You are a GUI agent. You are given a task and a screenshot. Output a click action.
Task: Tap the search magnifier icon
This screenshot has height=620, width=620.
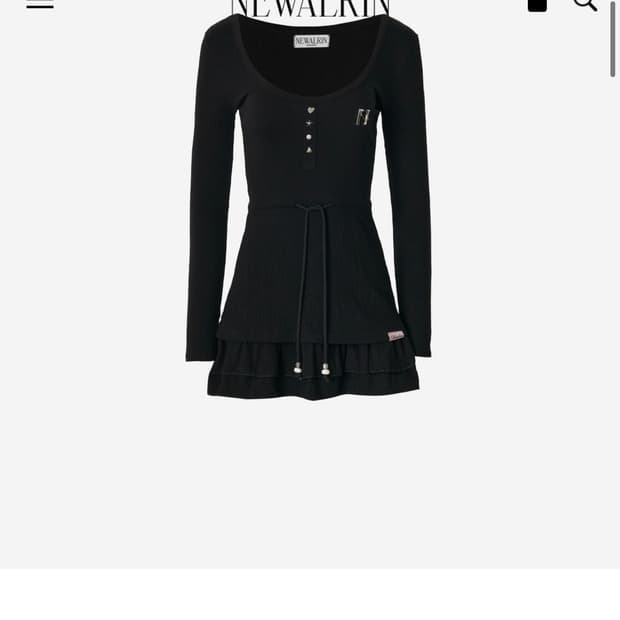[585, 4]
